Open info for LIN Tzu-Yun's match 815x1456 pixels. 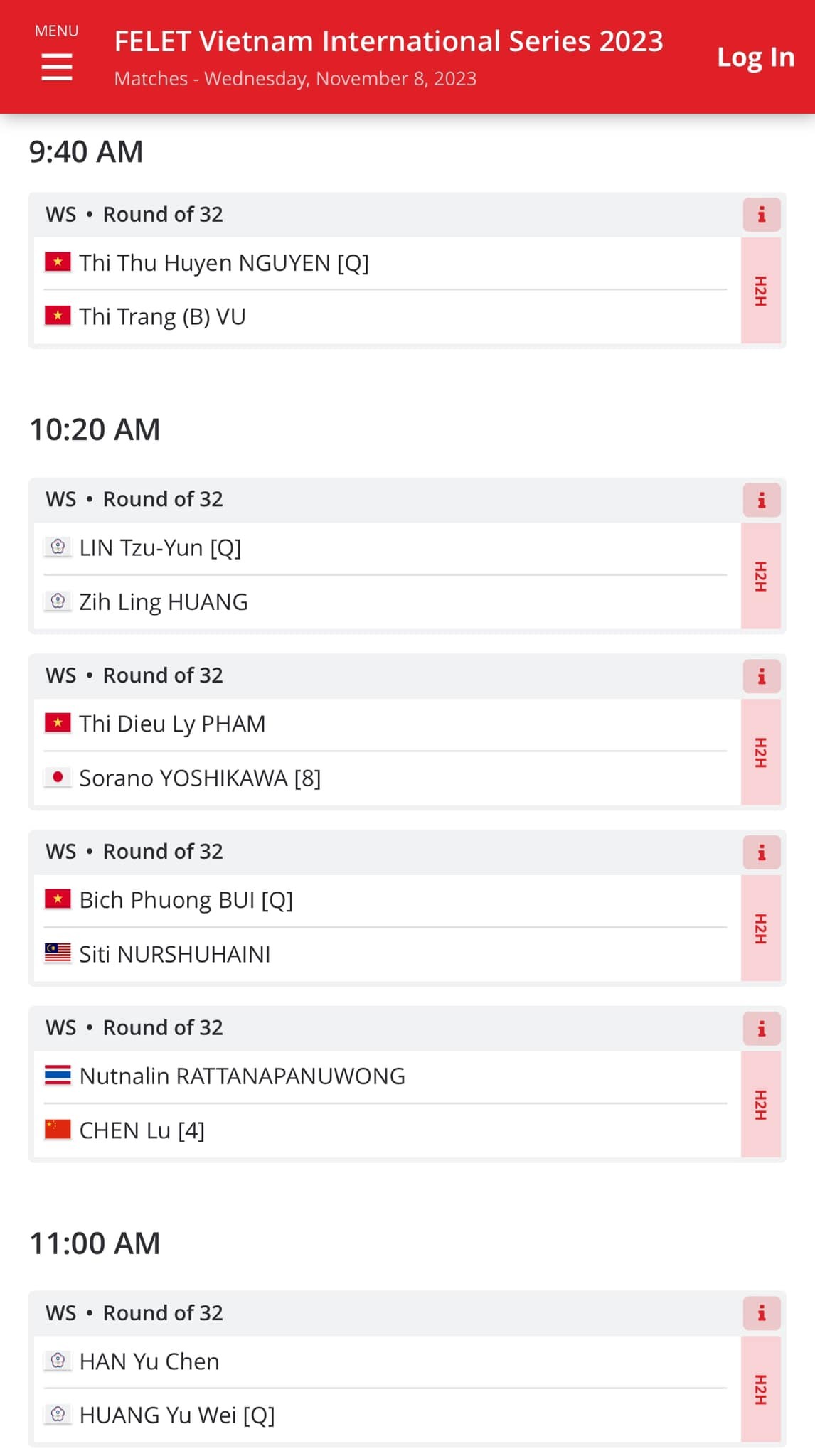(x=761, y=500)
